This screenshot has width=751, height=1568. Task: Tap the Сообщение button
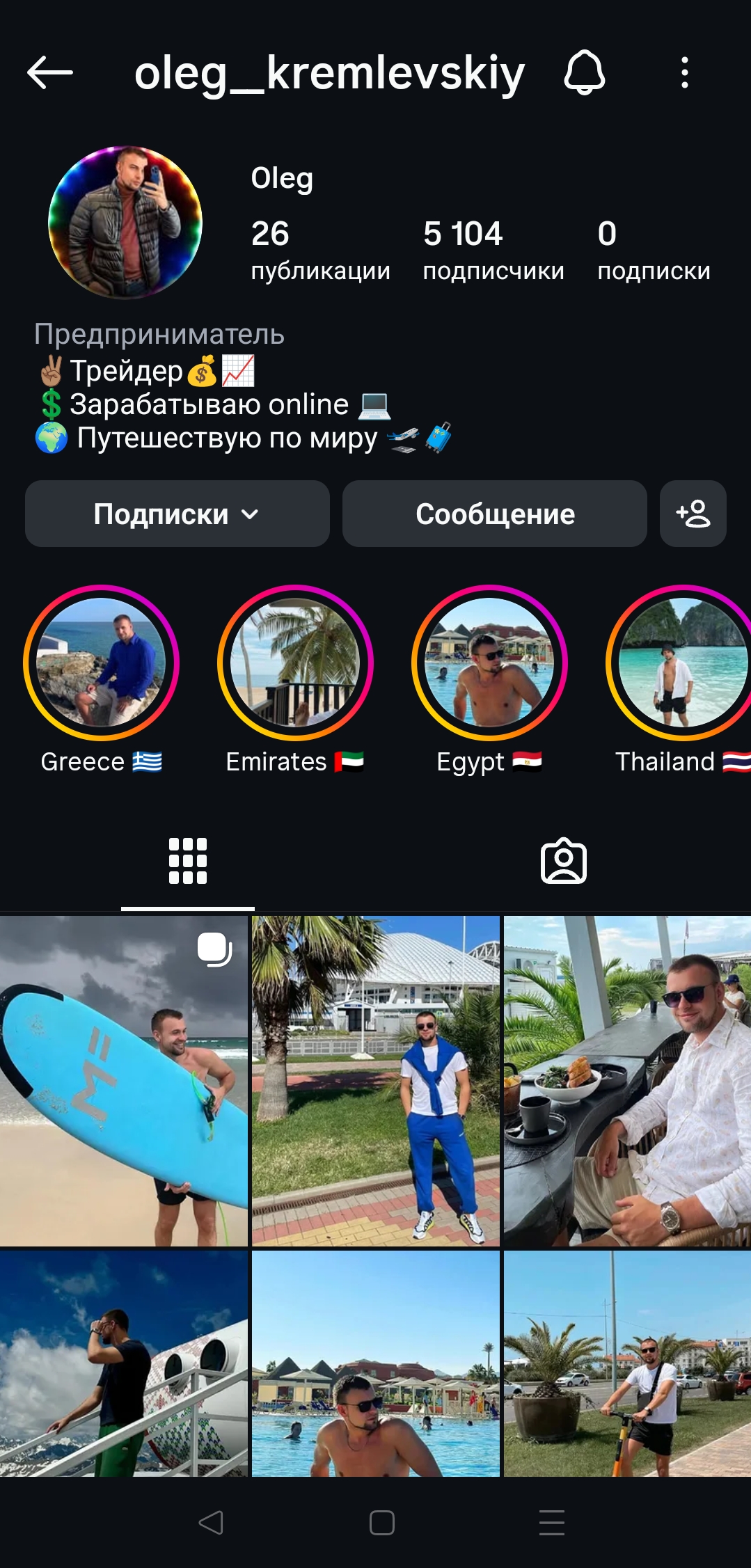click(x=495, y=514)
